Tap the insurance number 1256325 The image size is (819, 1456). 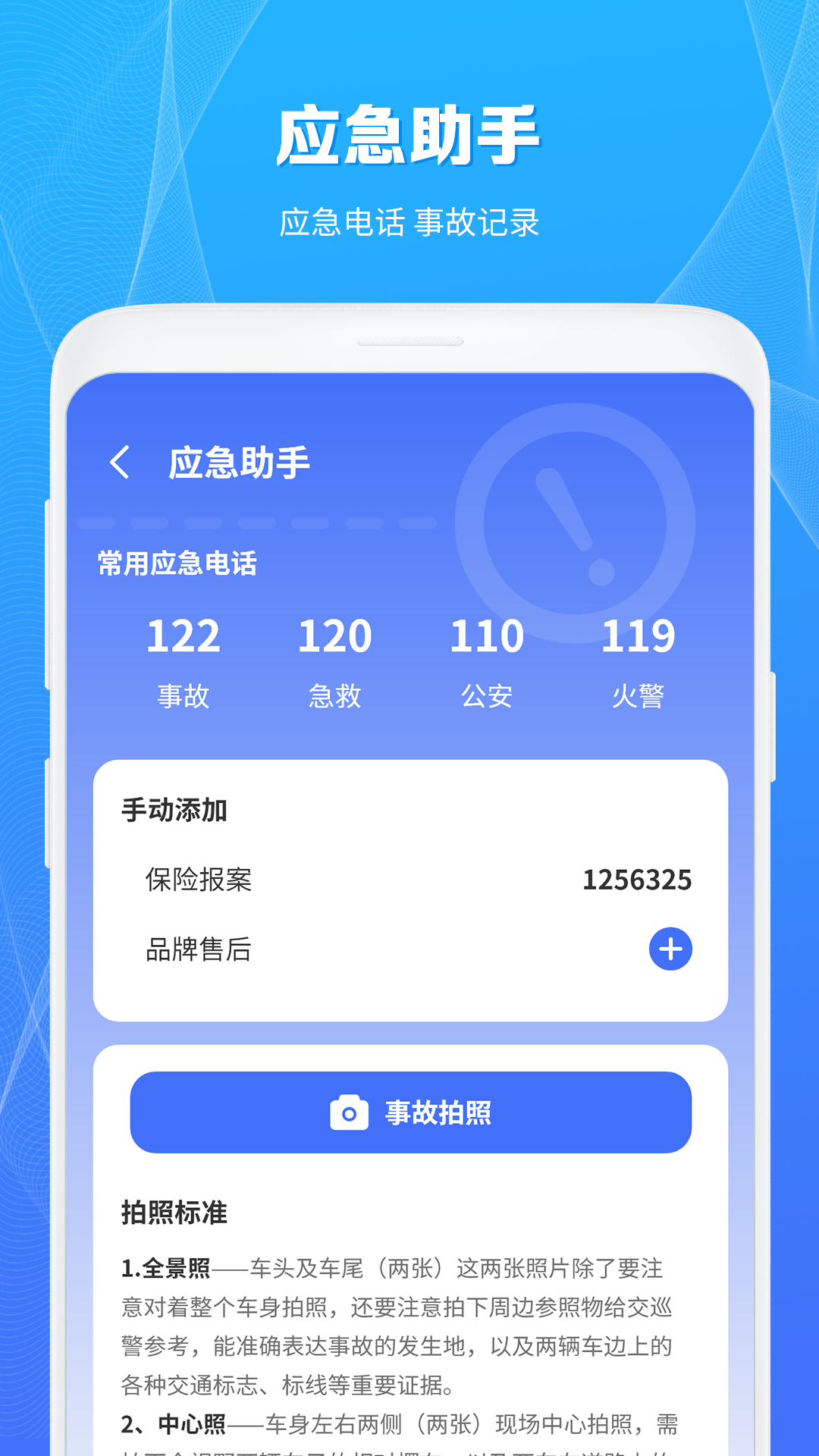tap(639, 880)
